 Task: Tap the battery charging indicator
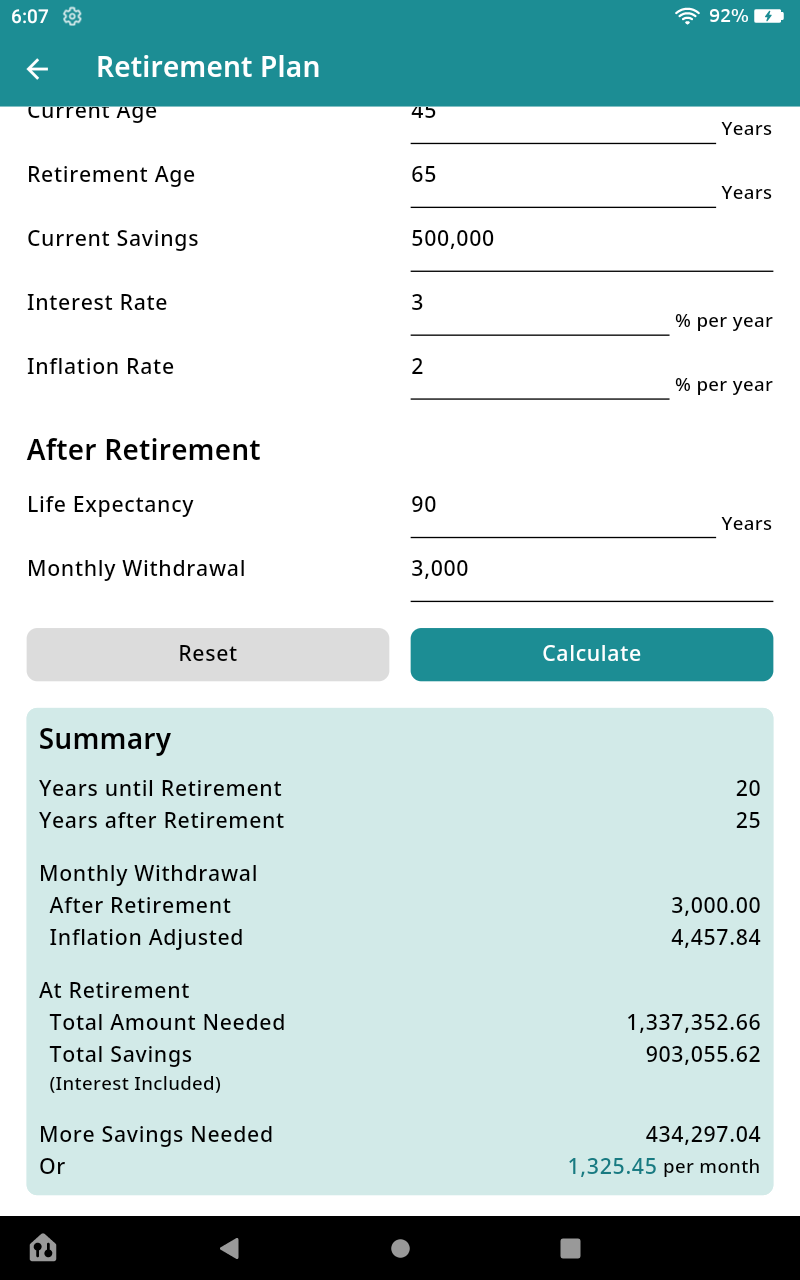coord(770,15)
